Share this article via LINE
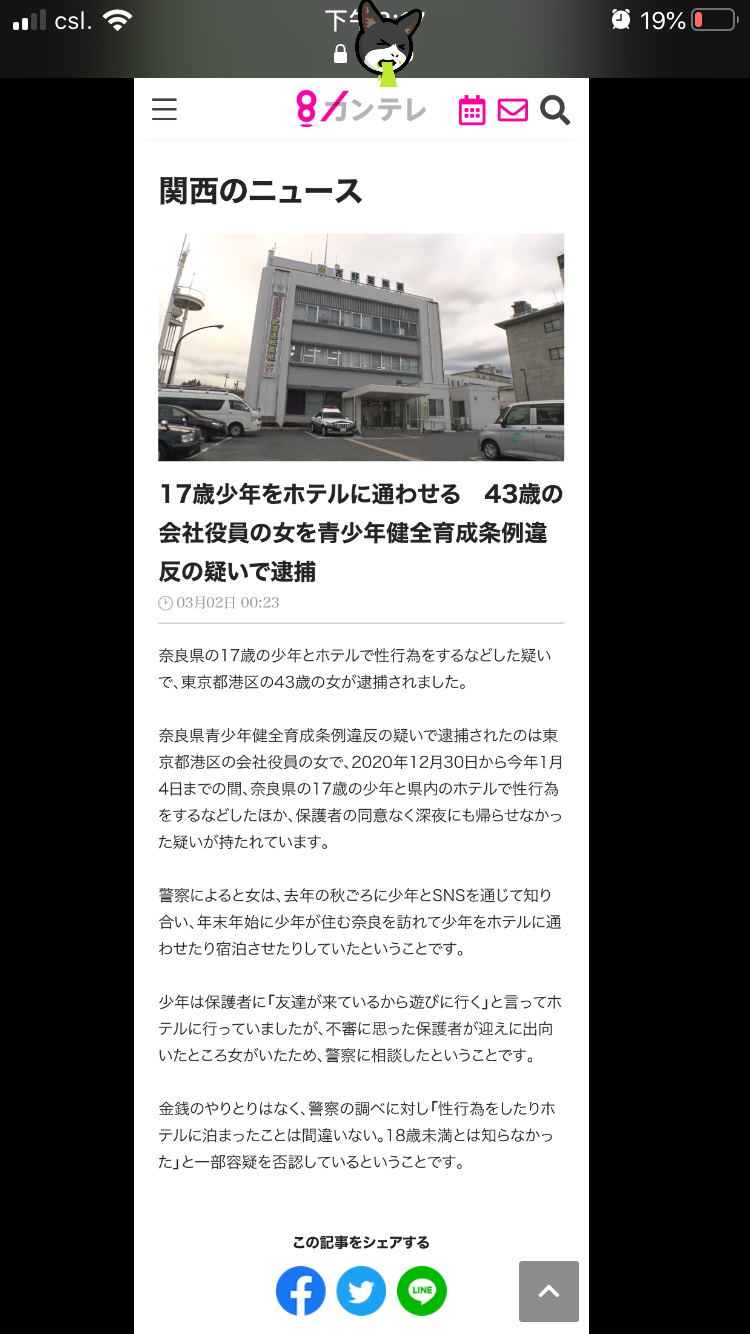 [x=422, y=1291]
